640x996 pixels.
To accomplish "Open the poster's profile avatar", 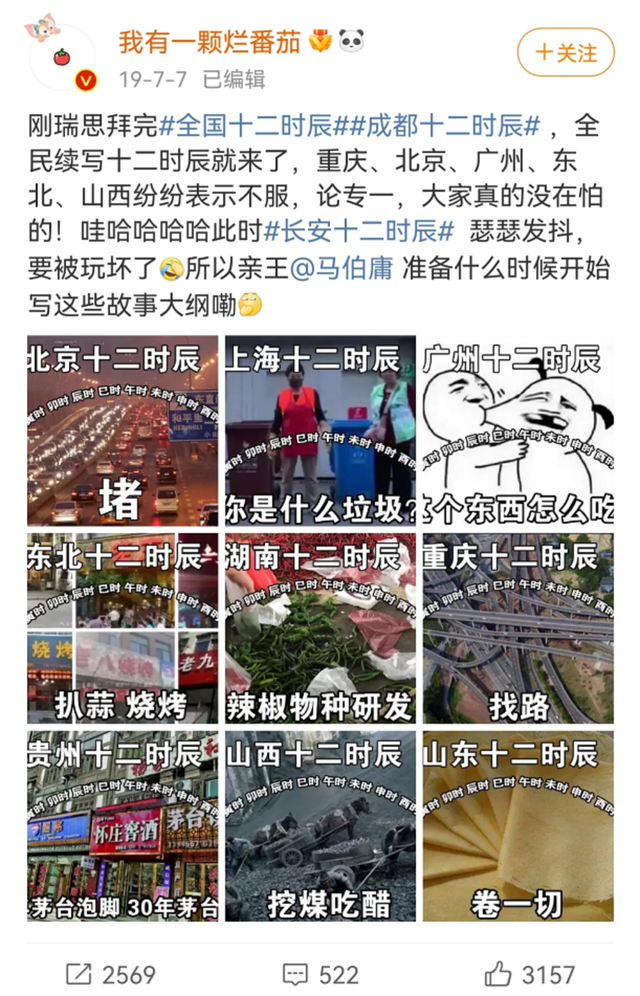I will pyautogui.click(x=62, y=56).
